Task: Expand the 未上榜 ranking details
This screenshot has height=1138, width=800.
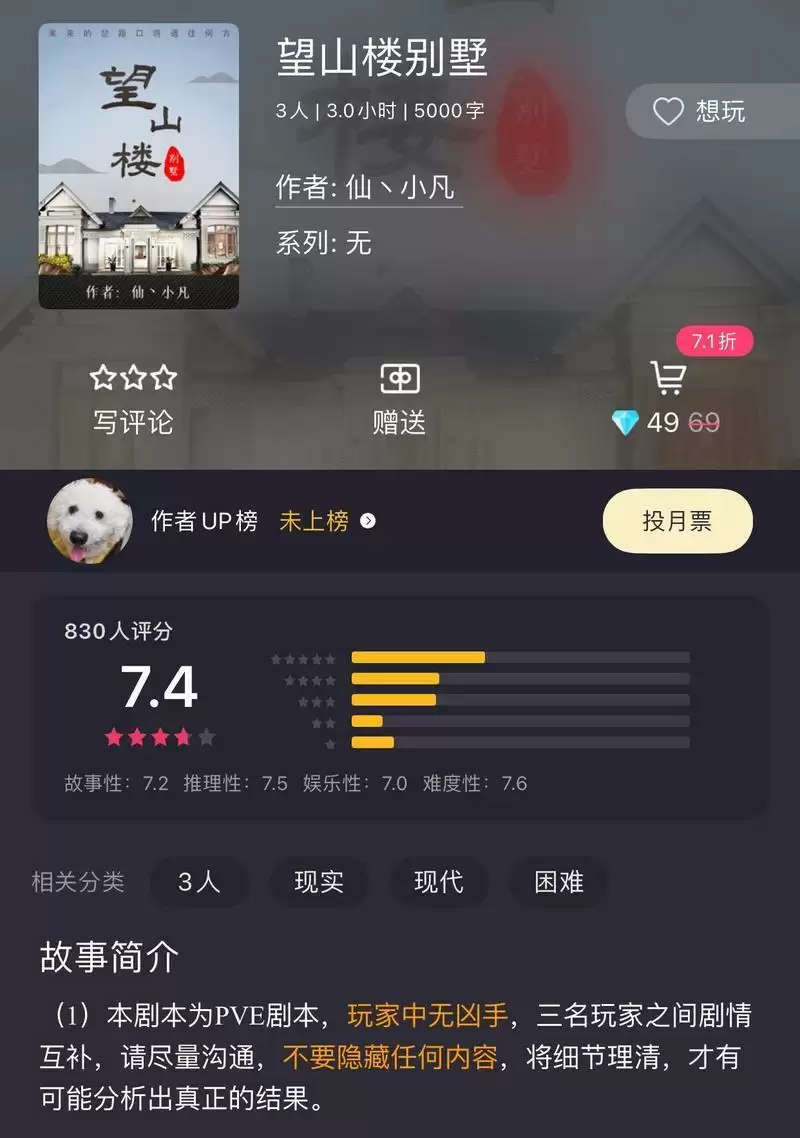Action: pos(315,521)
